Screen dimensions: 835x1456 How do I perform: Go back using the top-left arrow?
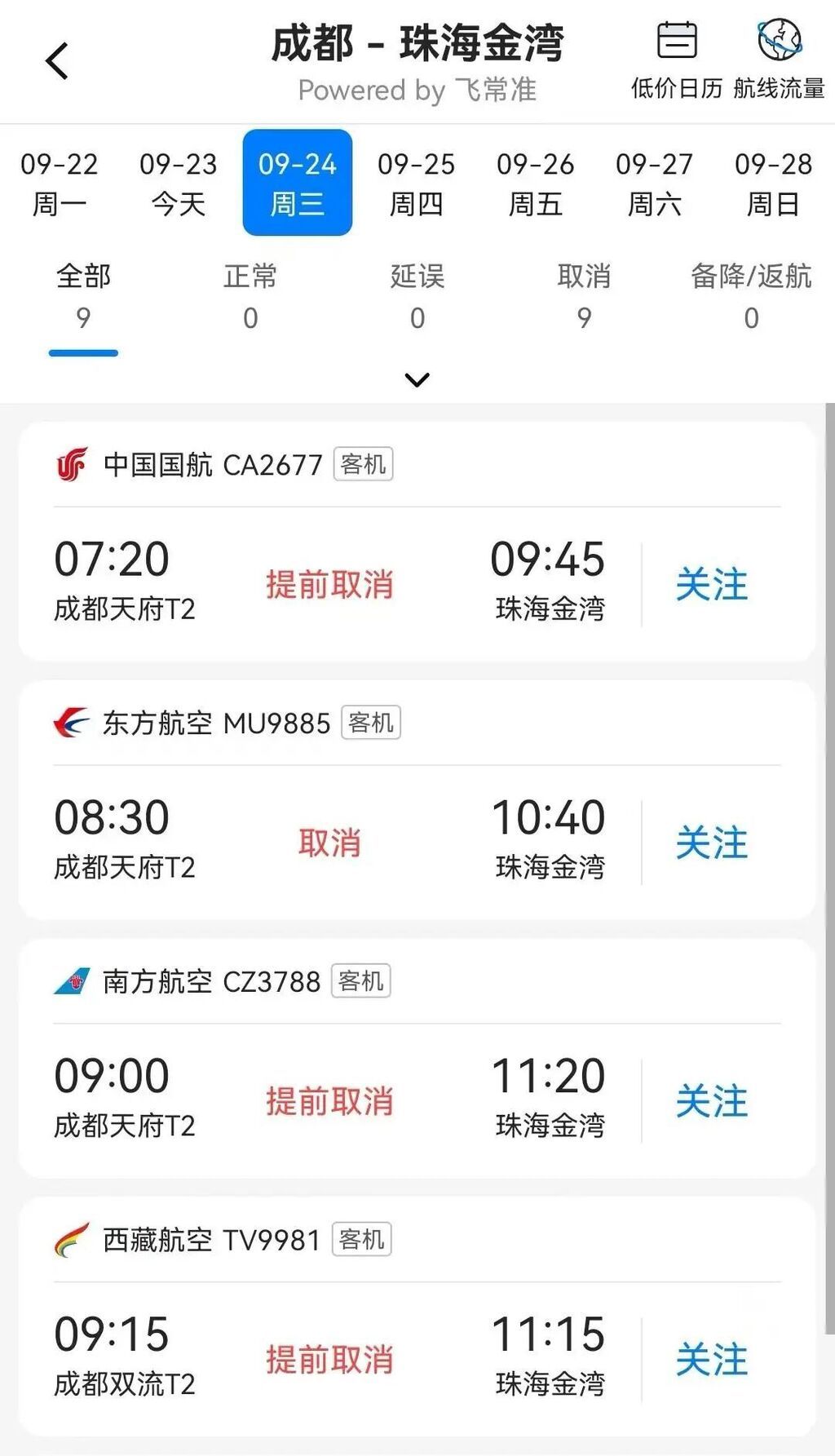pyautogui.click(x=57, y=62)
